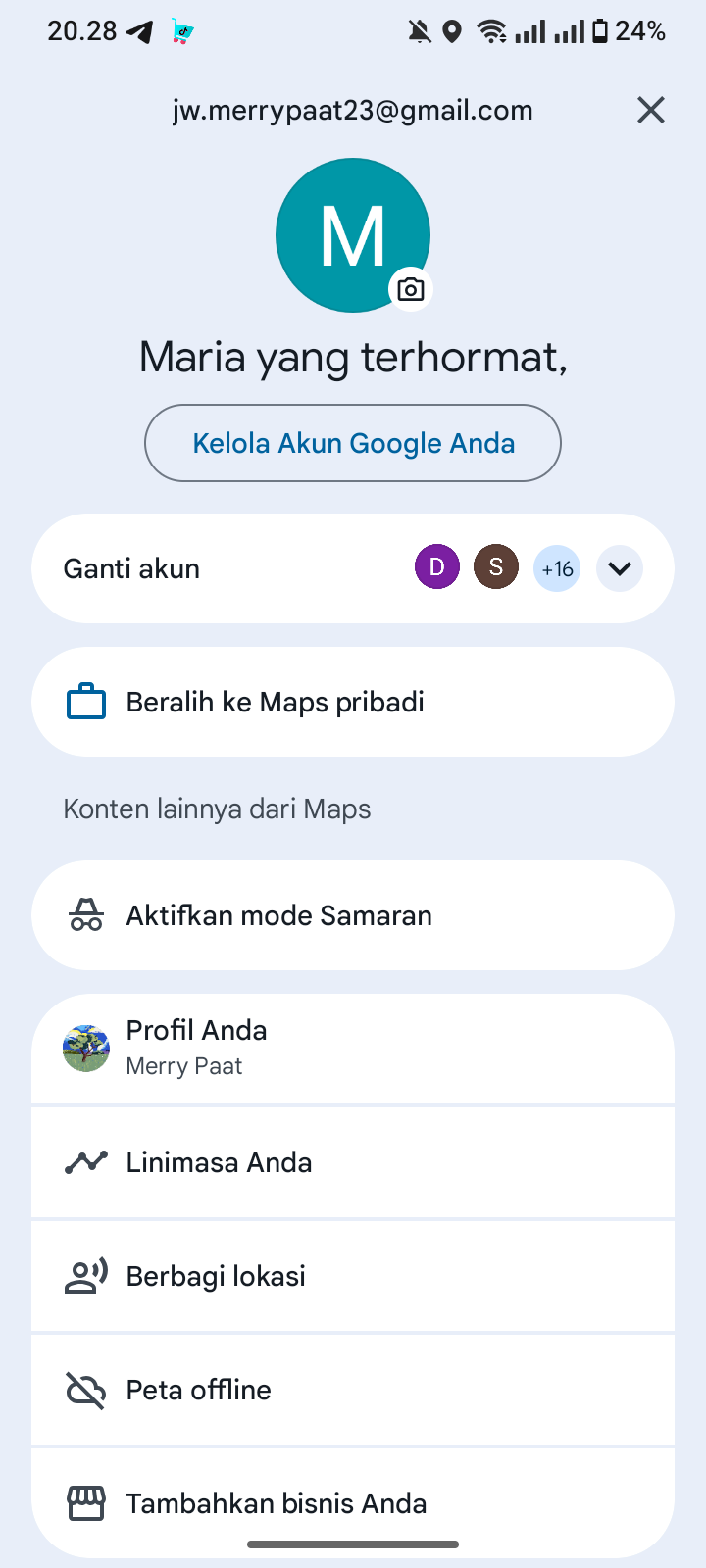Close the account menu
706x1568 pixels.
[x=651, y=110]
